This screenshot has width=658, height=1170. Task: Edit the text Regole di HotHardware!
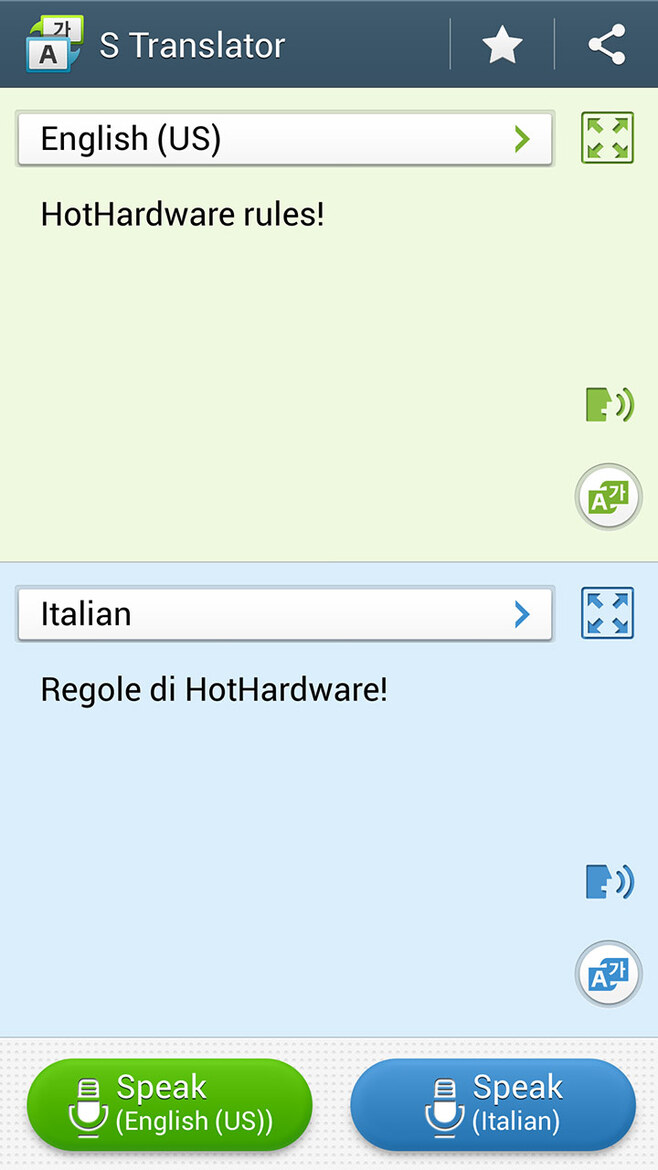213,689
